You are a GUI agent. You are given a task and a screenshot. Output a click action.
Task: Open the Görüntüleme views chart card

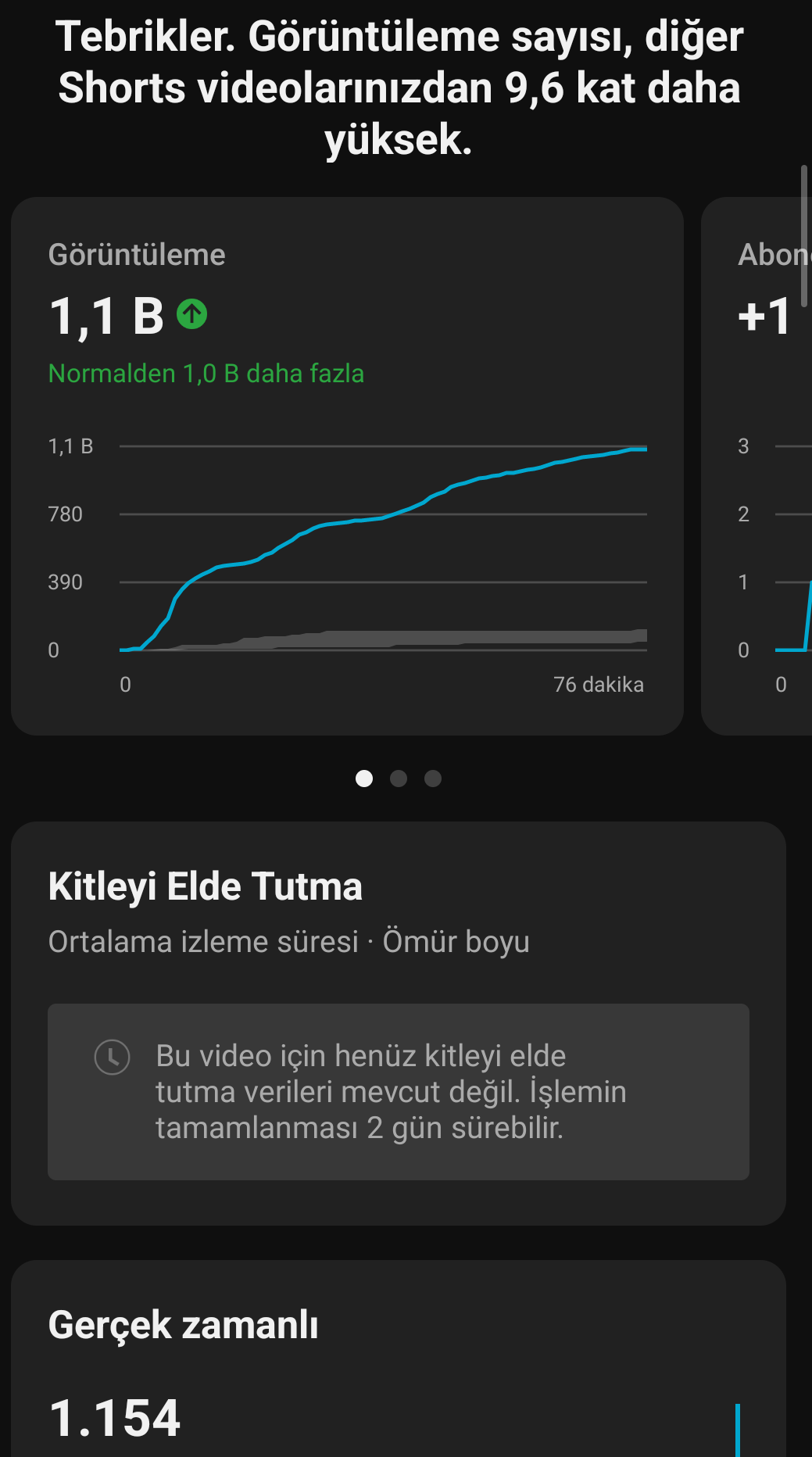click(x=347, y=466)
